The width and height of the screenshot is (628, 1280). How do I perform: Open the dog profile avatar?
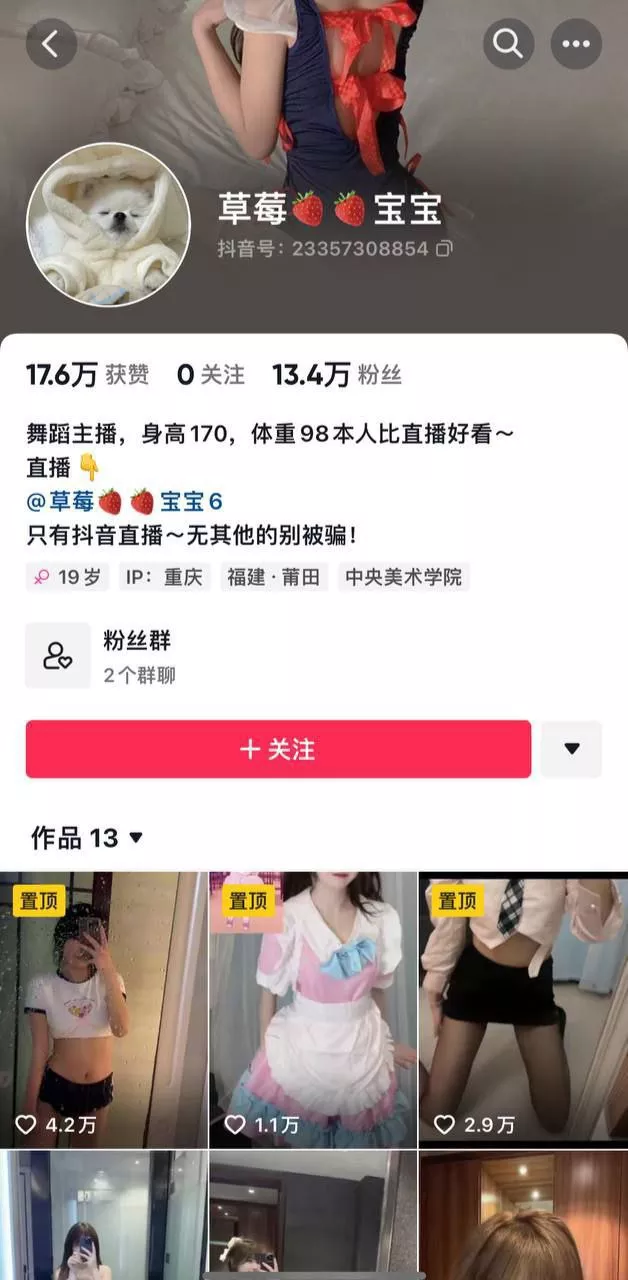tap(108, 224)
